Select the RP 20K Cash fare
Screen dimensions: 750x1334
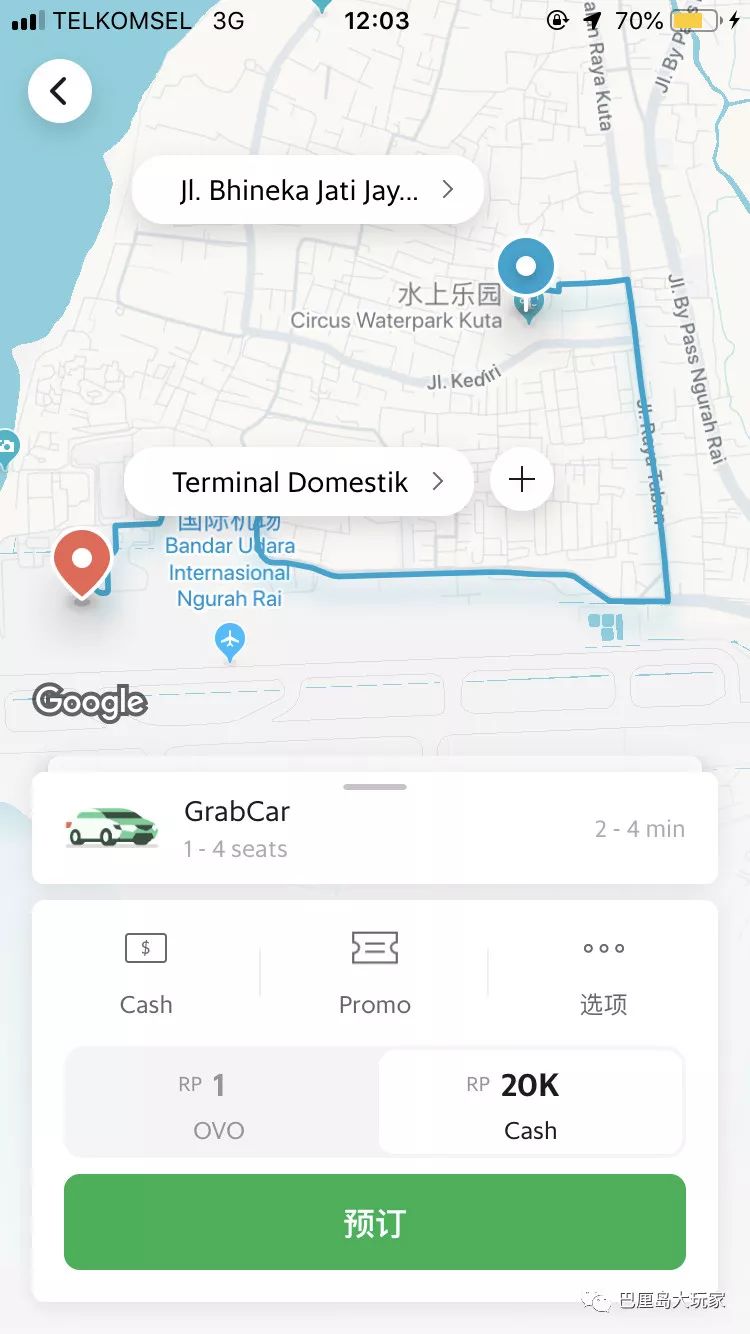tap(530, 1104)
